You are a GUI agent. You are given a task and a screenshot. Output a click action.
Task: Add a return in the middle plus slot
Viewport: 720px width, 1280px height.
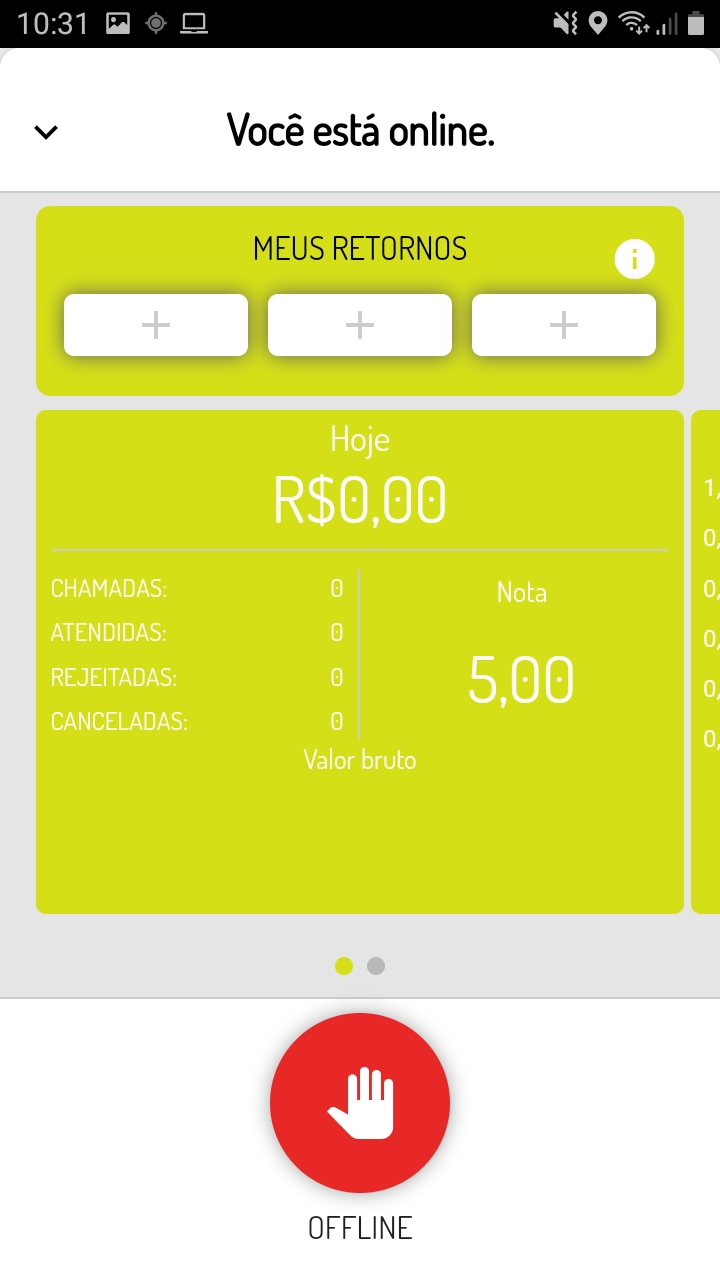360,325
